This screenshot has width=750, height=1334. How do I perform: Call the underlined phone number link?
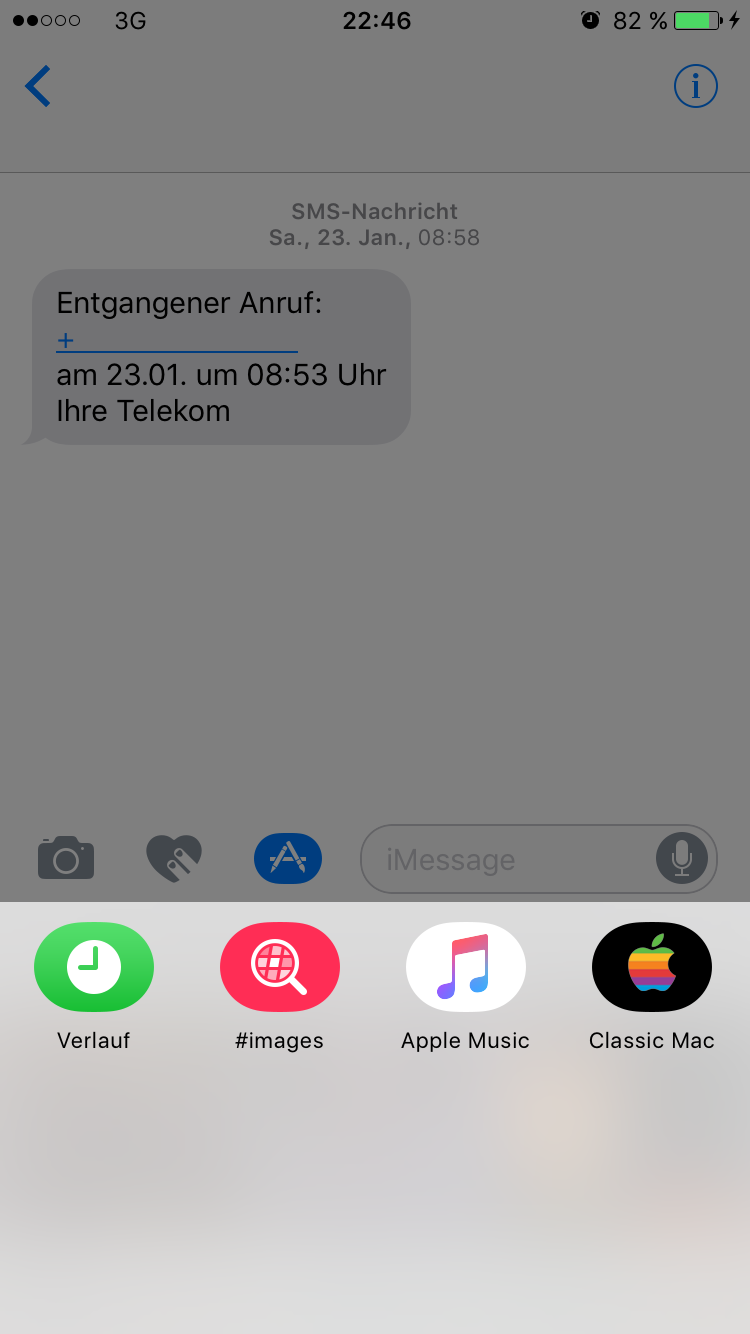coord(176,342)
